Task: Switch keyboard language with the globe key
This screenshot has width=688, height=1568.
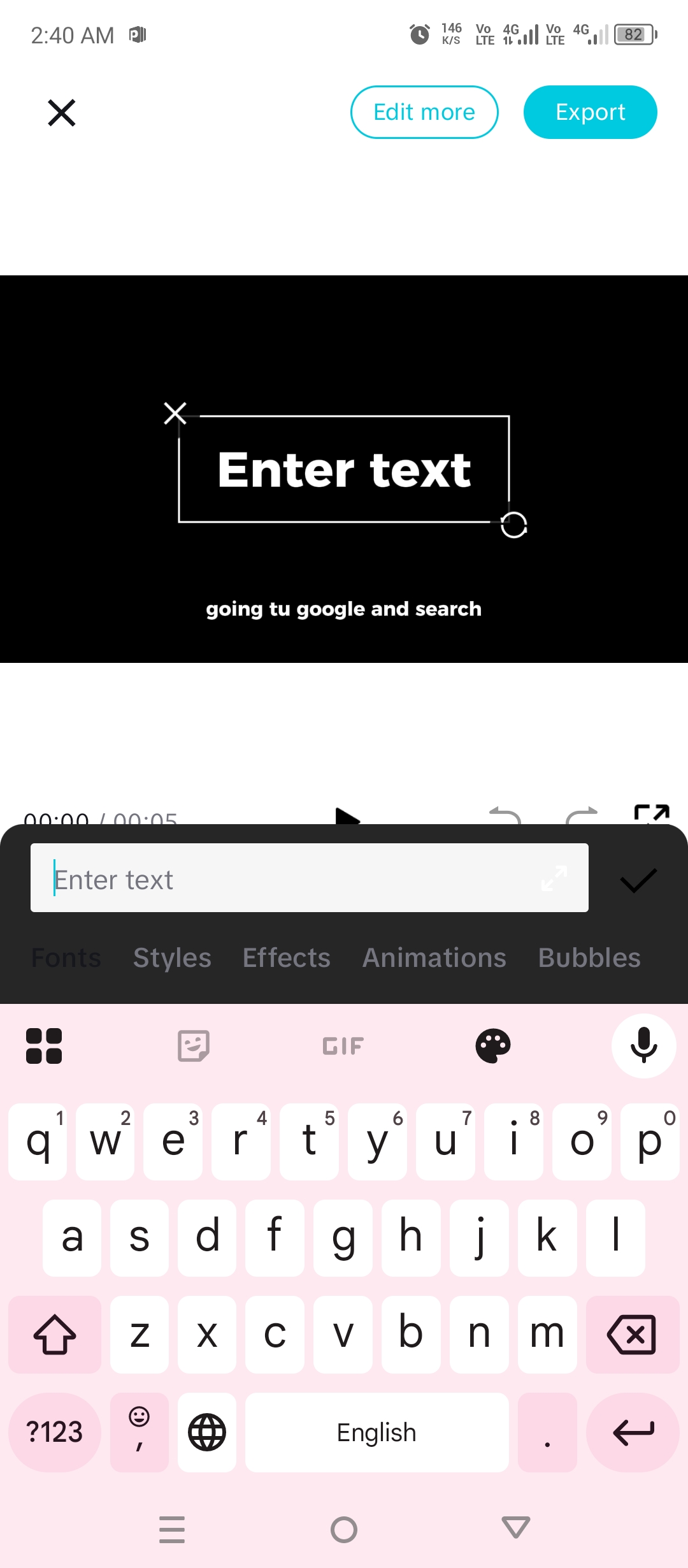Action: [207, 1432]
